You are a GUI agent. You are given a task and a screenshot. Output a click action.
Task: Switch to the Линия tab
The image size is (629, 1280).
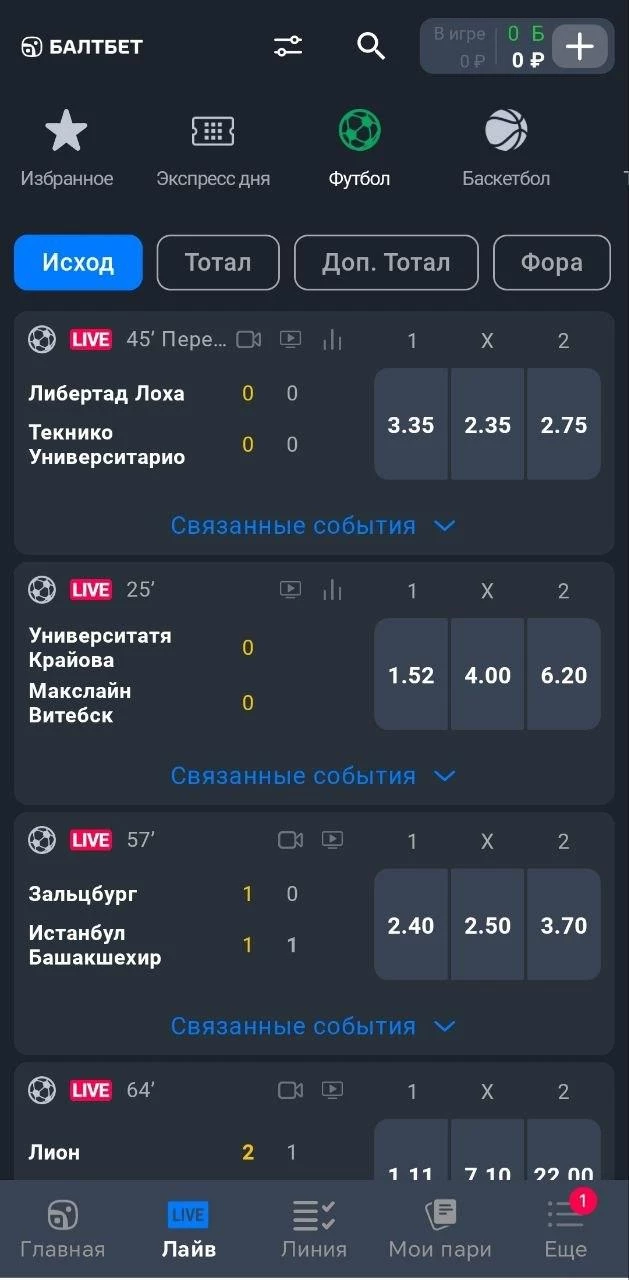coord(314,1230)
